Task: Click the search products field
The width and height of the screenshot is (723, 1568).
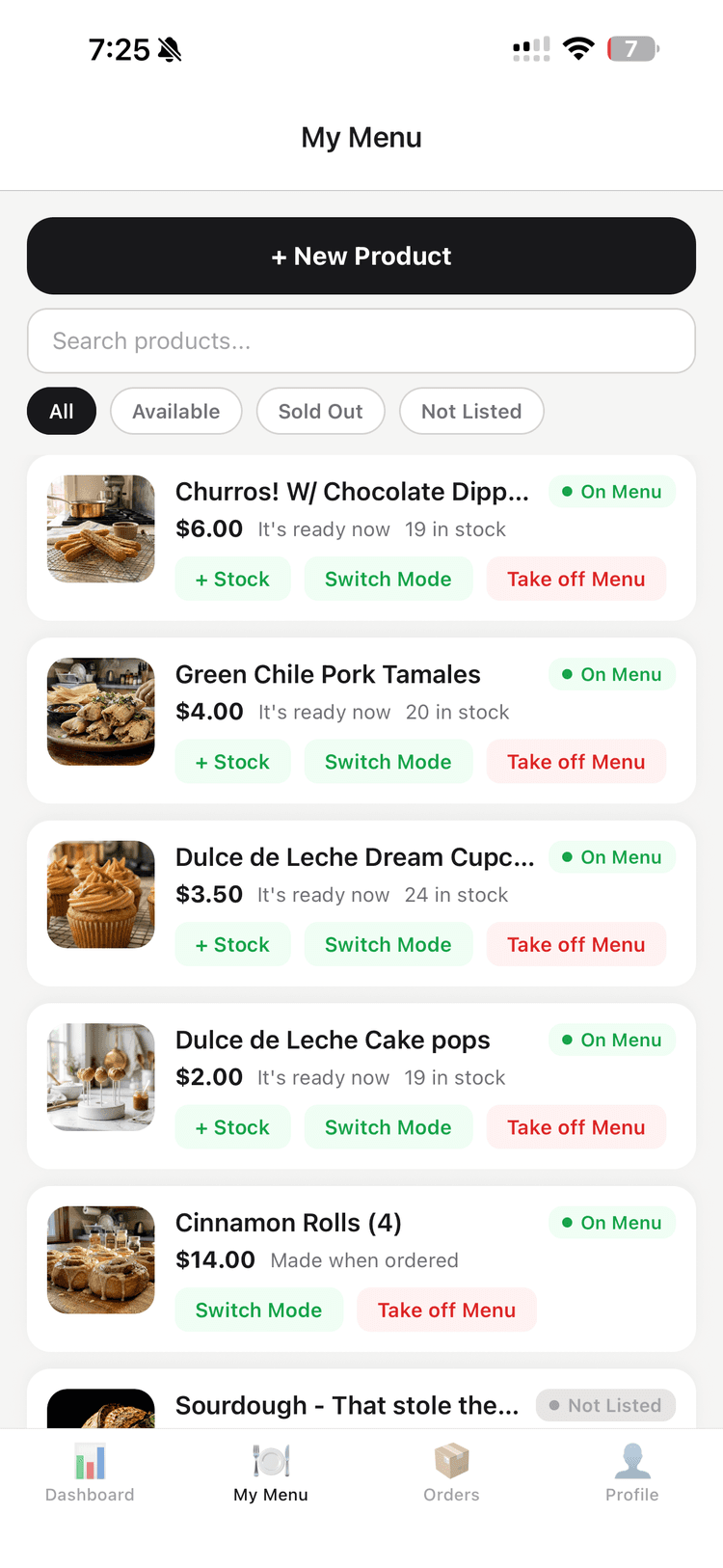Action: tap(361, 340)
